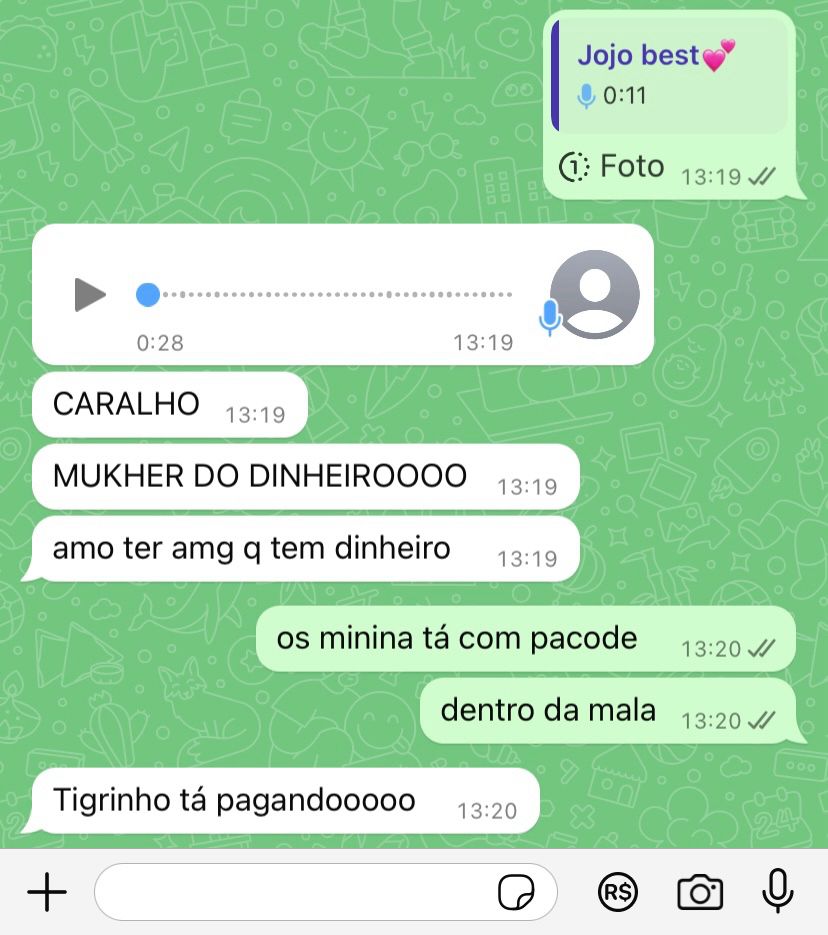This screenshot has height=935, width=828.
Task: Focus the message text field
Action: pyautogui.click(x=295, y=892)
